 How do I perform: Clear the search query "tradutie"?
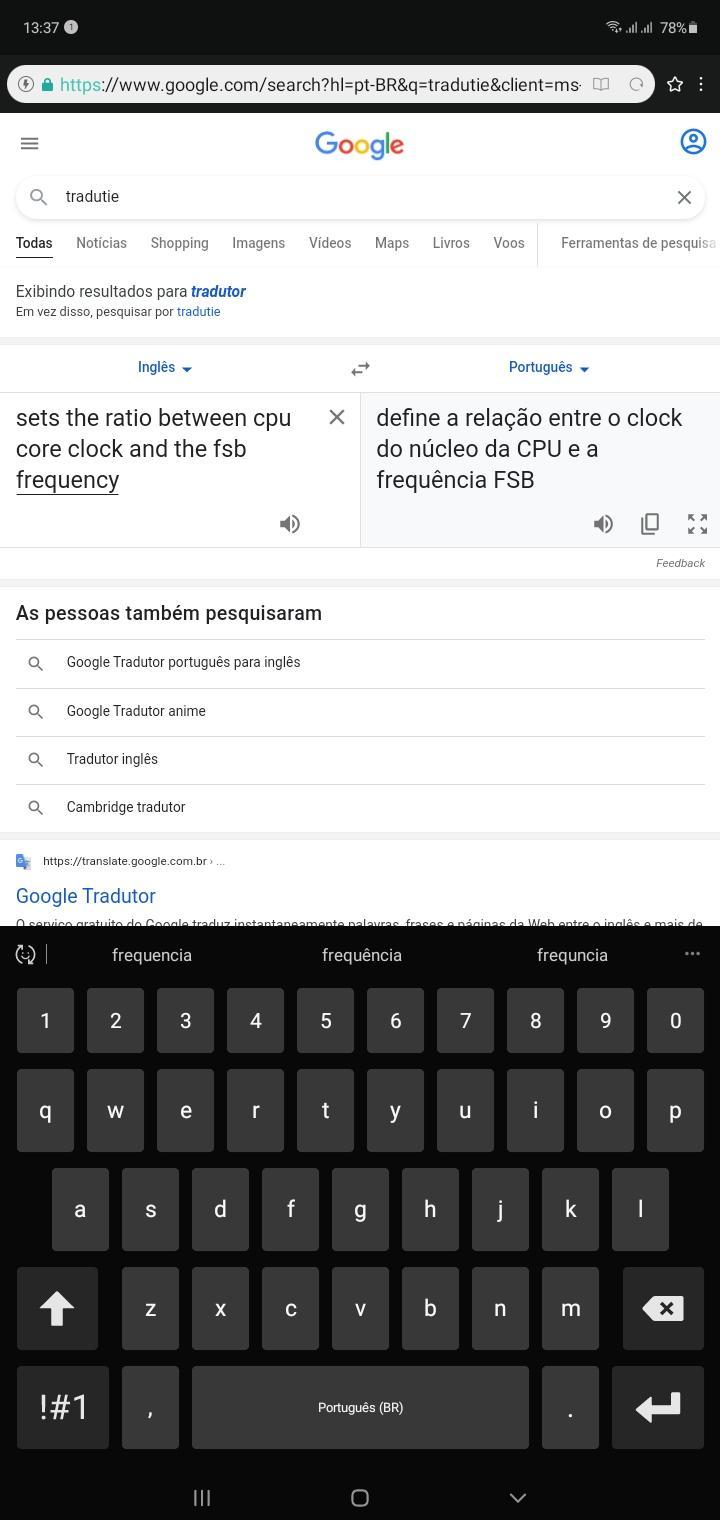click(x=684, y=197)
